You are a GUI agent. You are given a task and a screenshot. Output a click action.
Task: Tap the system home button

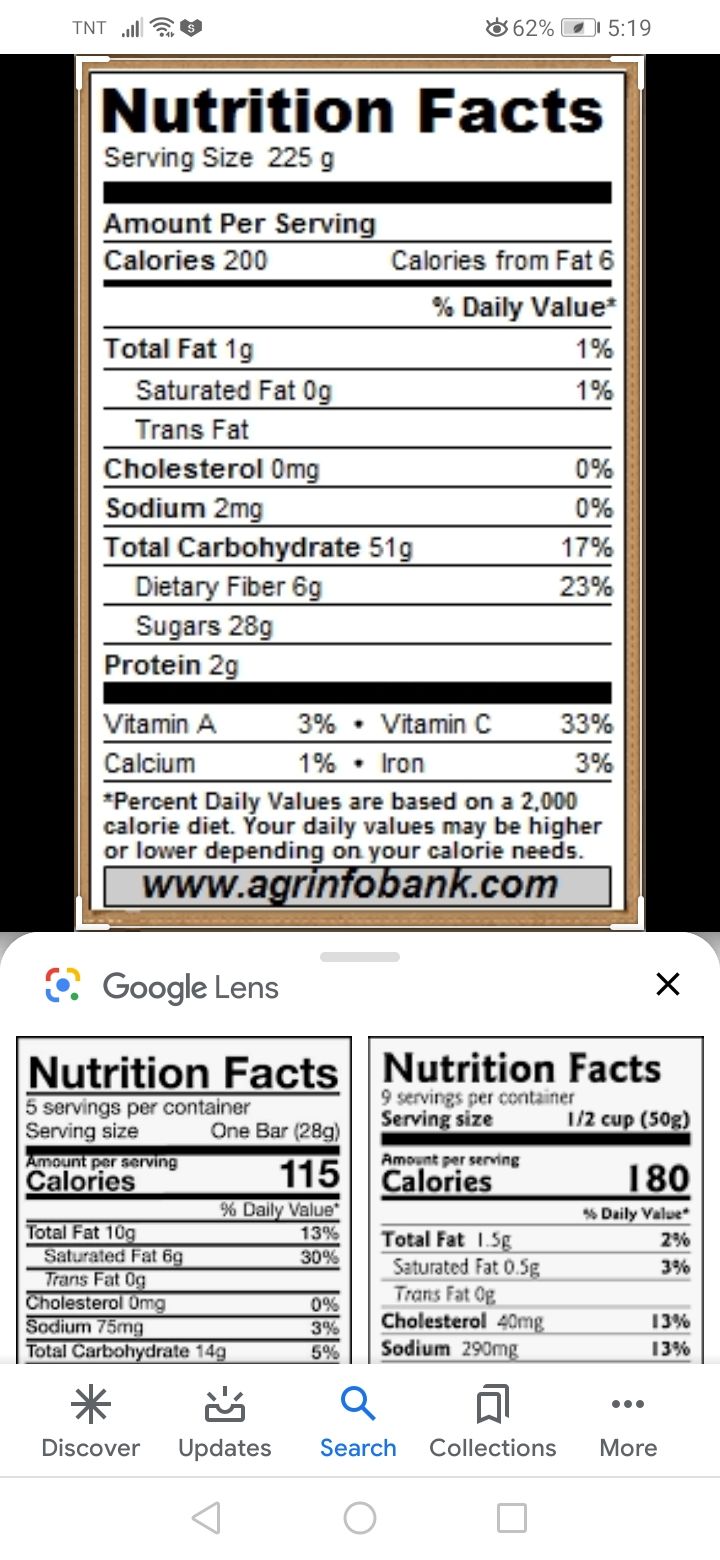[x=360, y=1518]
